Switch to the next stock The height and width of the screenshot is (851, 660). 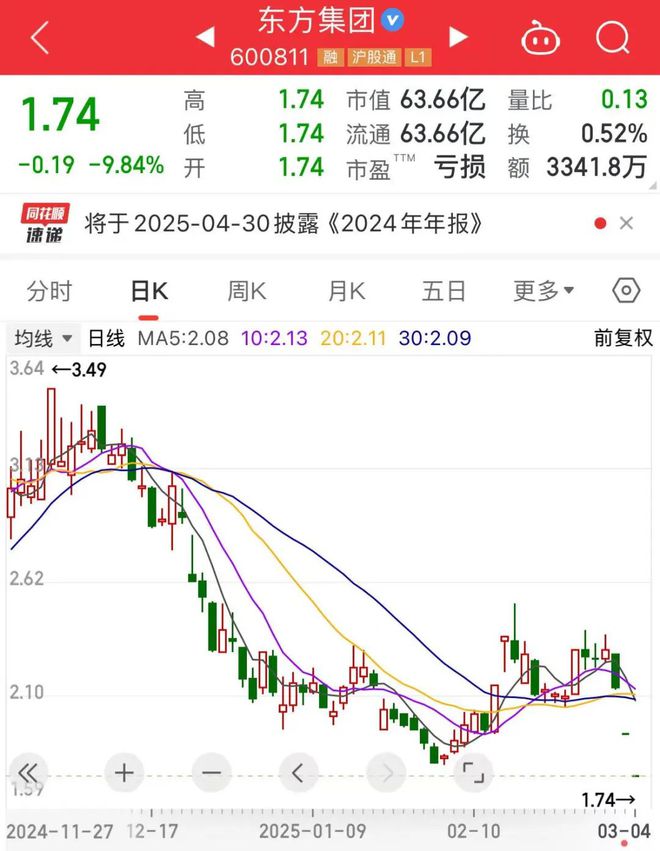point(458,38)
